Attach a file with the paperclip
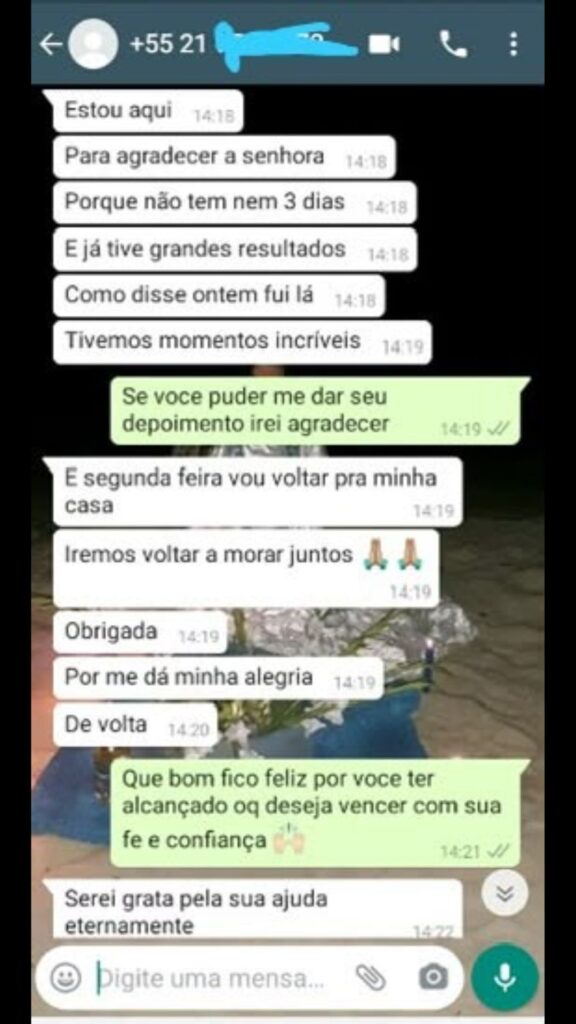This screenshot has height=1024, width=576. [371, 978]
